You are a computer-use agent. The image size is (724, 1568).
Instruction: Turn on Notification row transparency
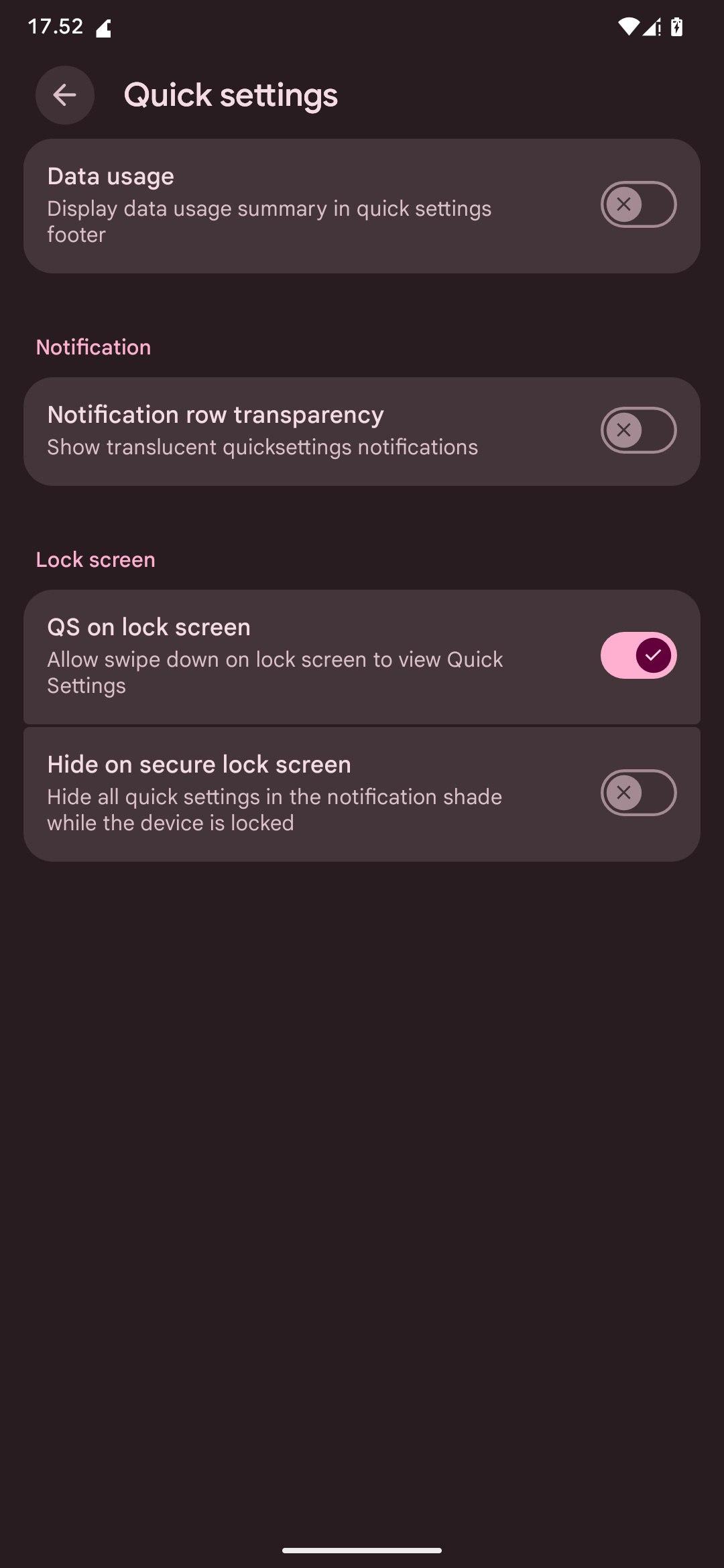[x=638, y=430]
